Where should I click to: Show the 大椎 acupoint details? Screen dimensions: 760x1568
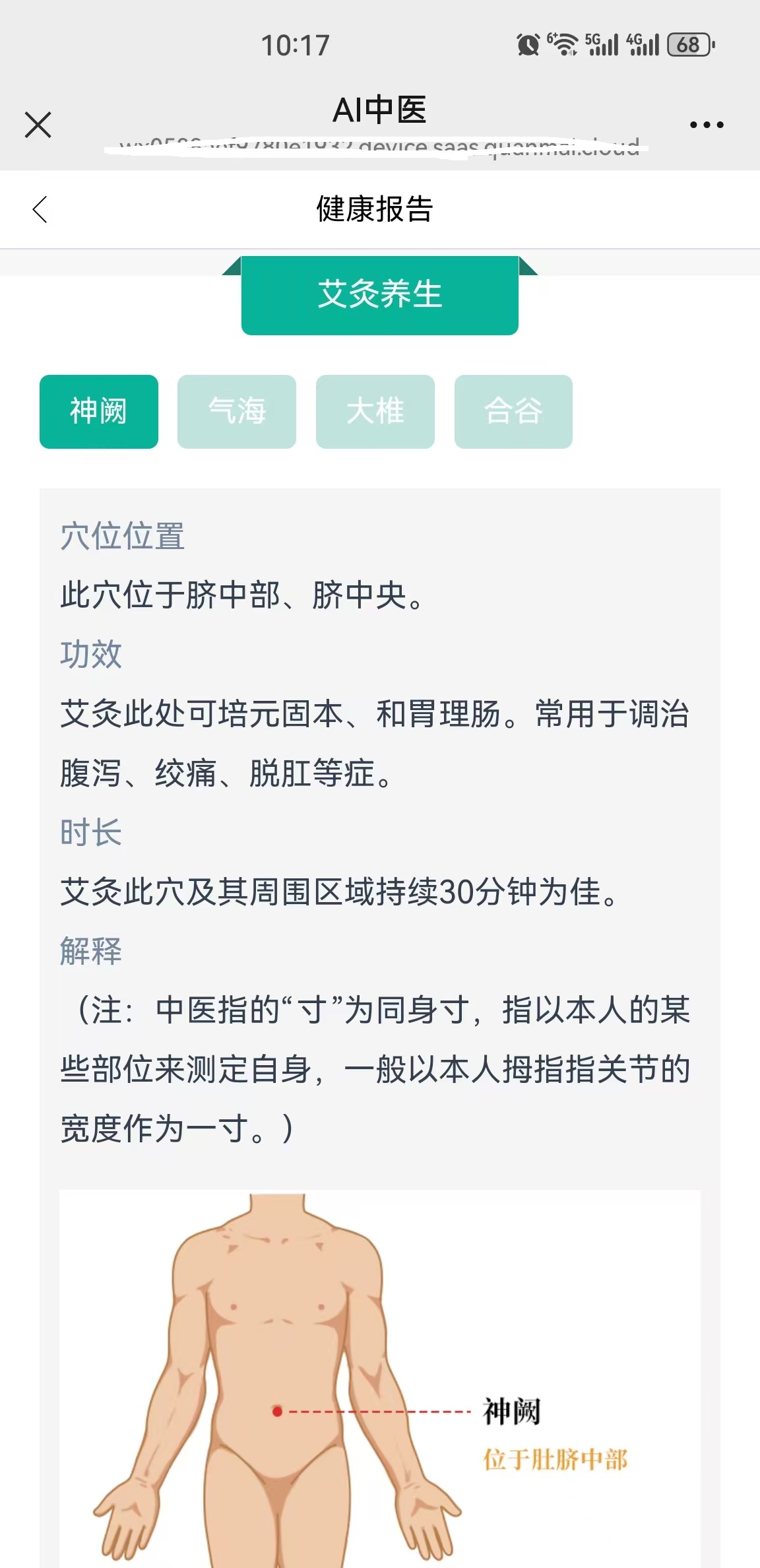[375, 412]
